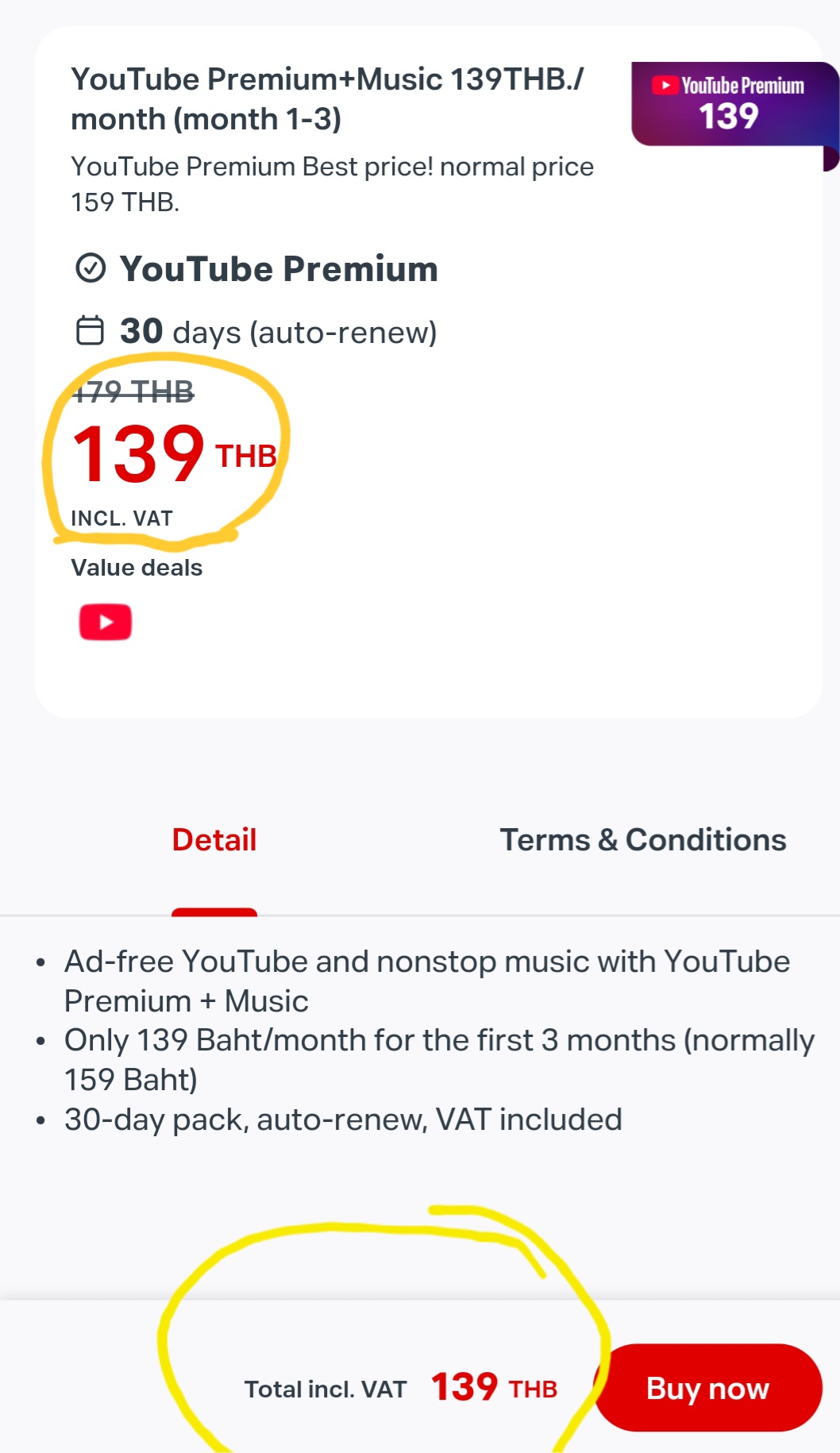Viewport: 840px width, 1453px height.
Task: Switch to the Terms & Conditions tab
Action: point(642,840)
